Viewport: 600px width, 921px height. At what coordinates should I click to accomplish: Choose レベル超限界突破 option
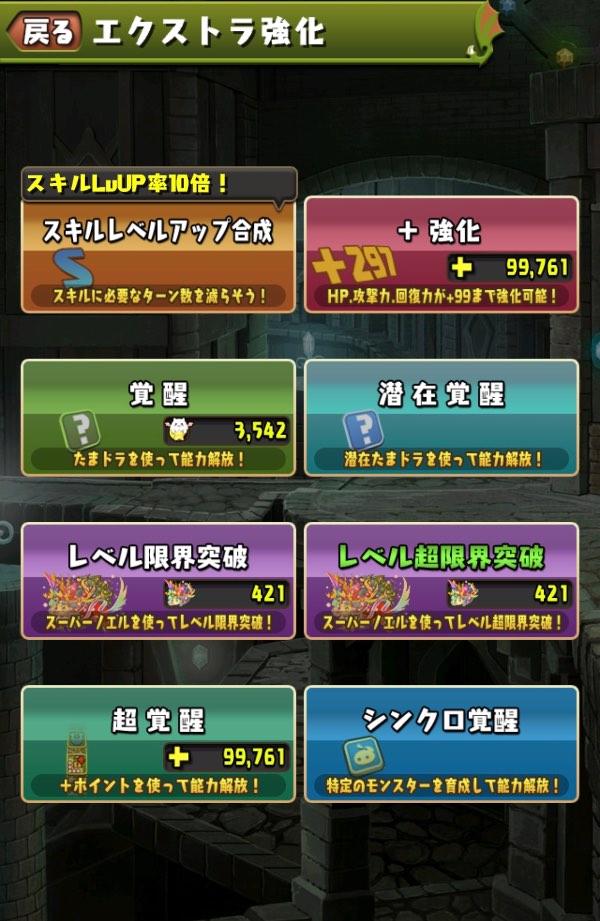point(441,580)
